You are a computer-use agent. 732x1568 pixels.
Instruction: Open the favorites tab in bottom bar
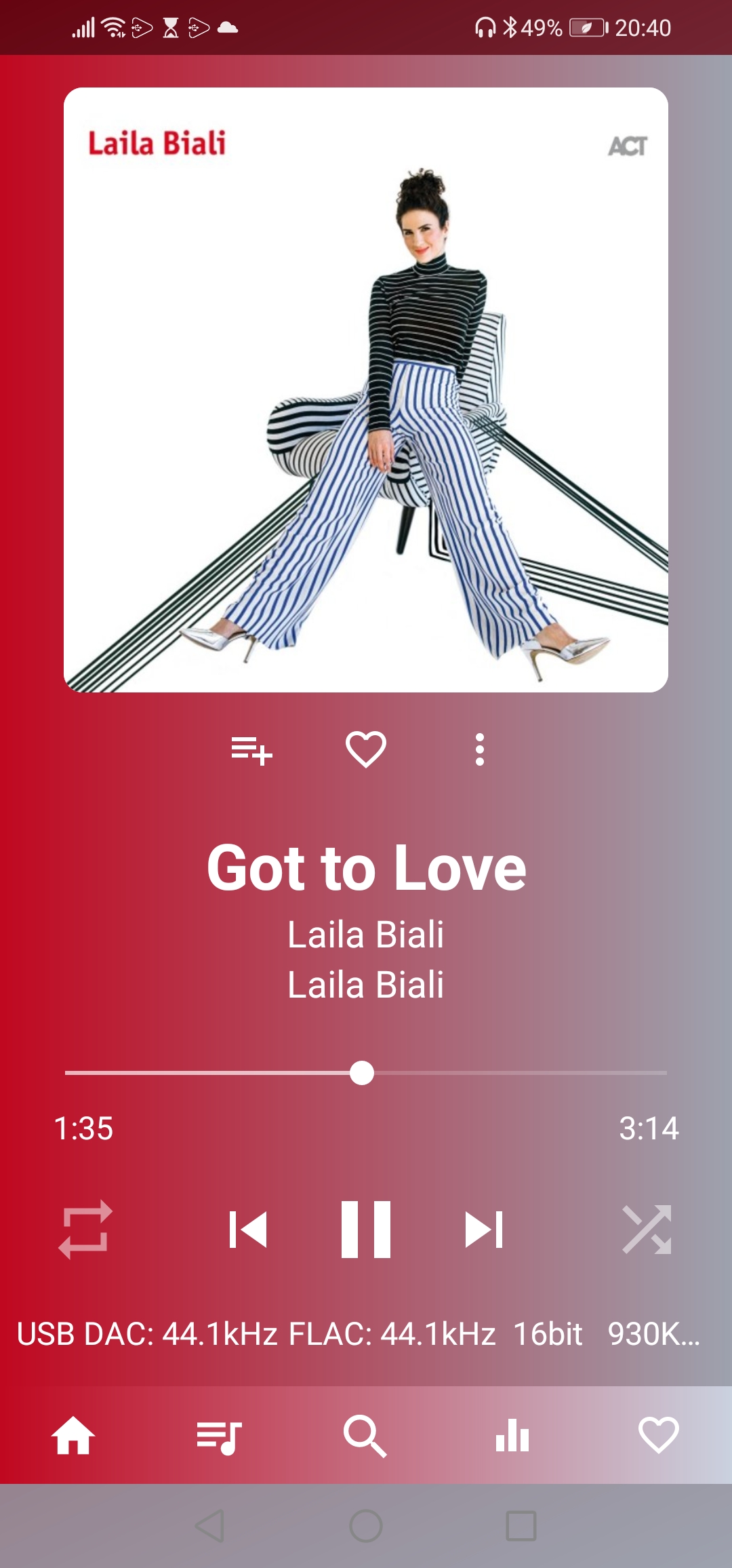[x=658, y=1436]
